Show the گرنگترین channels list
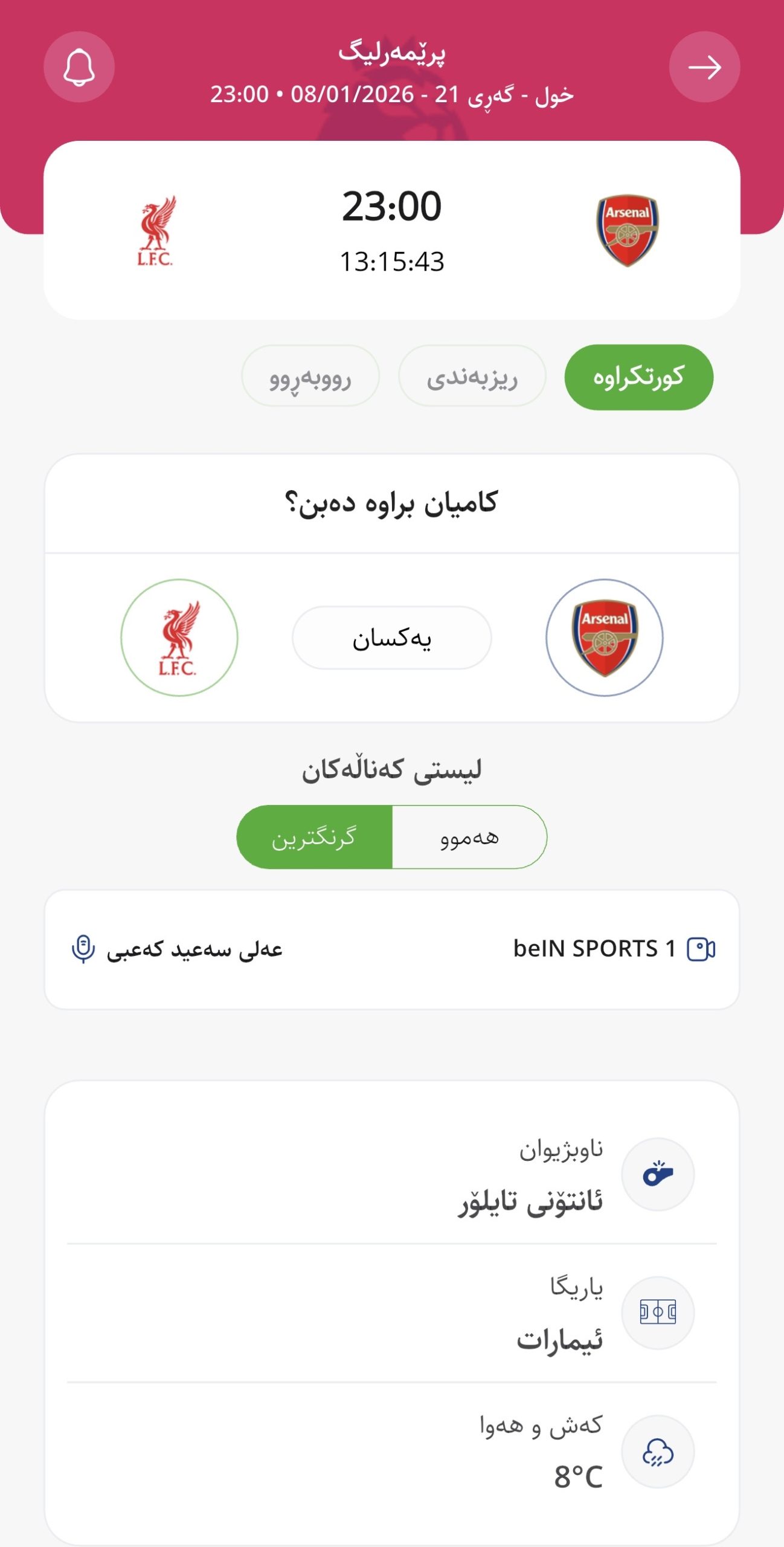784x1547 pixels. click(314, 837)
